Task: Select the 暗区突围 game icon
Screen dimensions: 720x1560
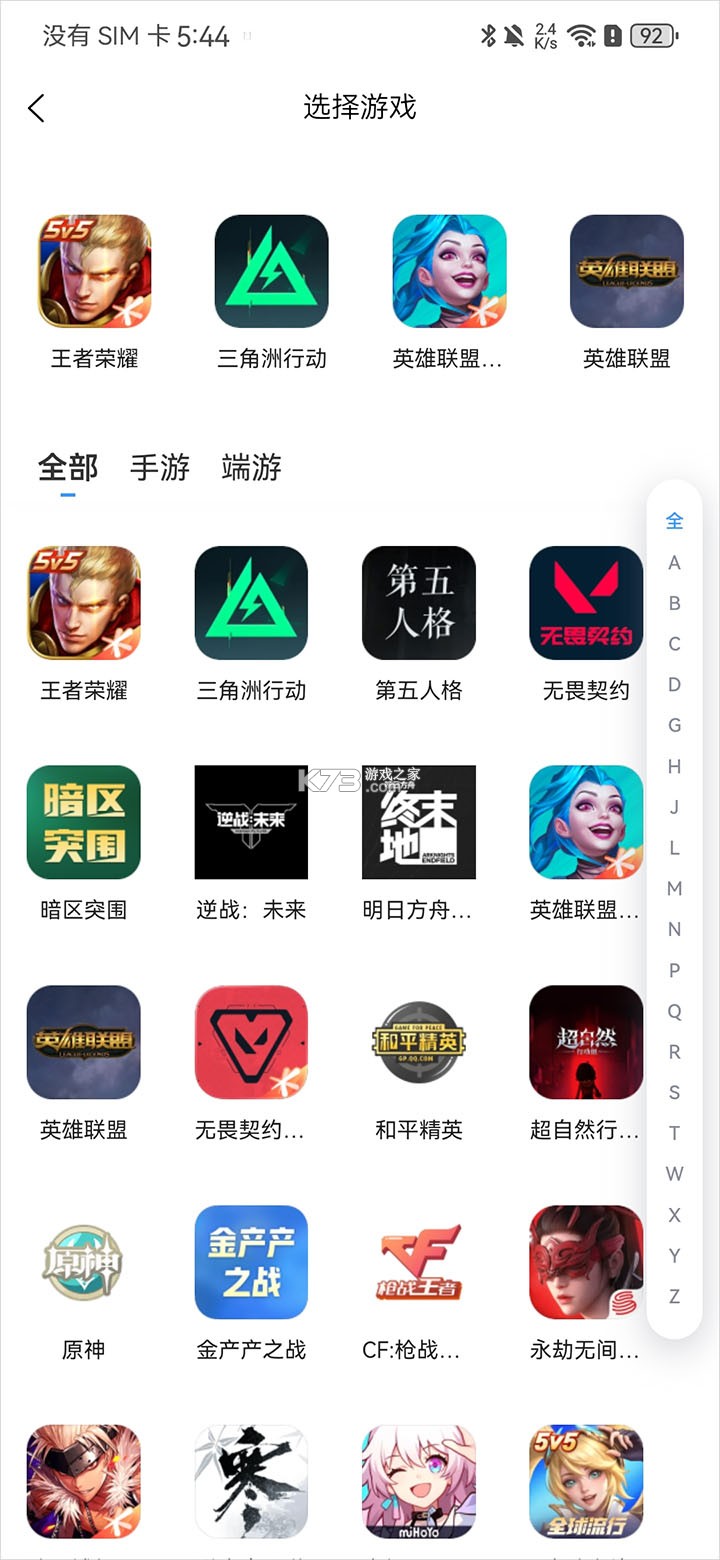Action: point(83,822)
